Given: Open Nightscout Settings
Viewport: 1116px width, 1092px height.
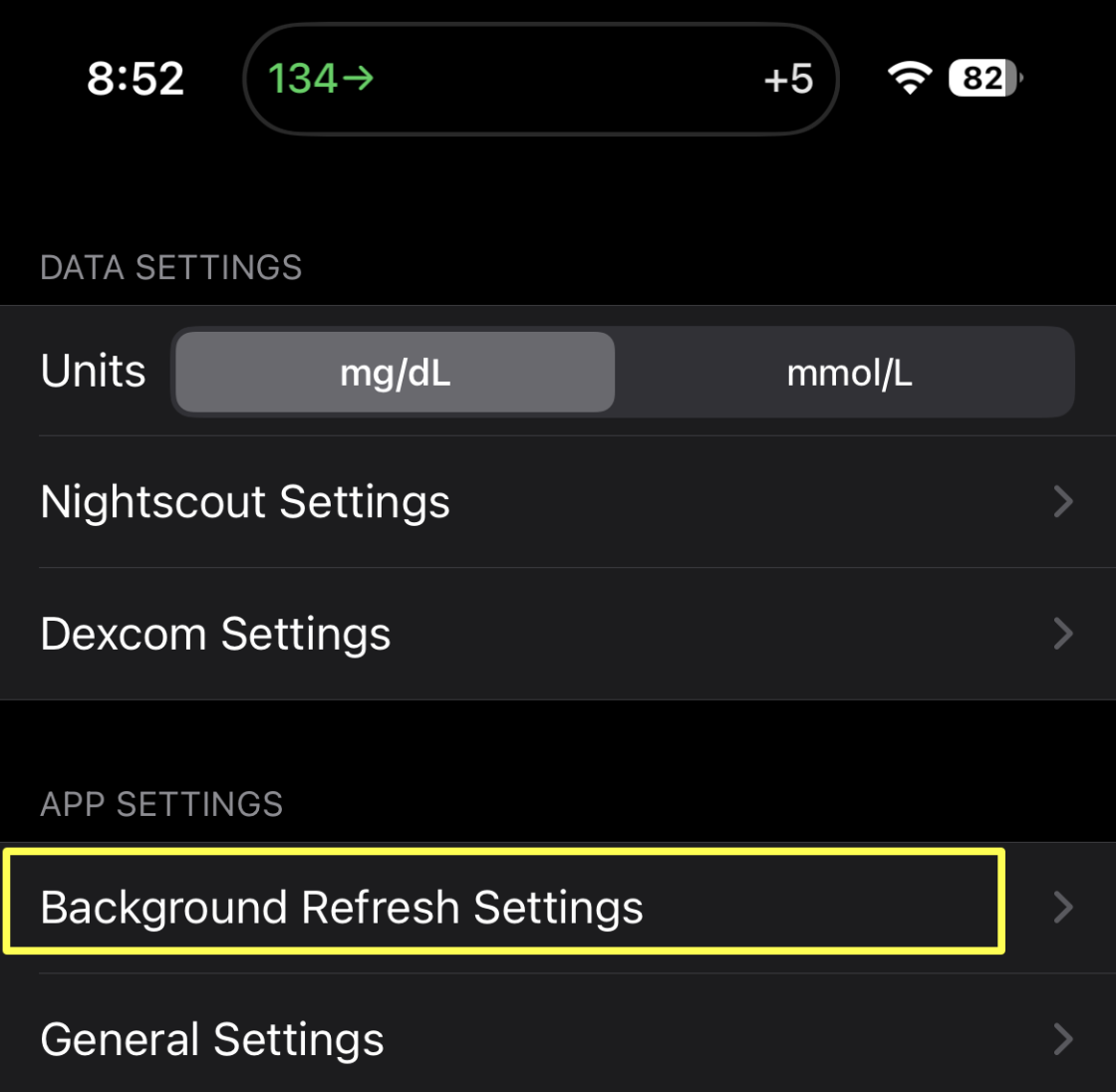Looking at the screenshot, I should tap(558, 502).
